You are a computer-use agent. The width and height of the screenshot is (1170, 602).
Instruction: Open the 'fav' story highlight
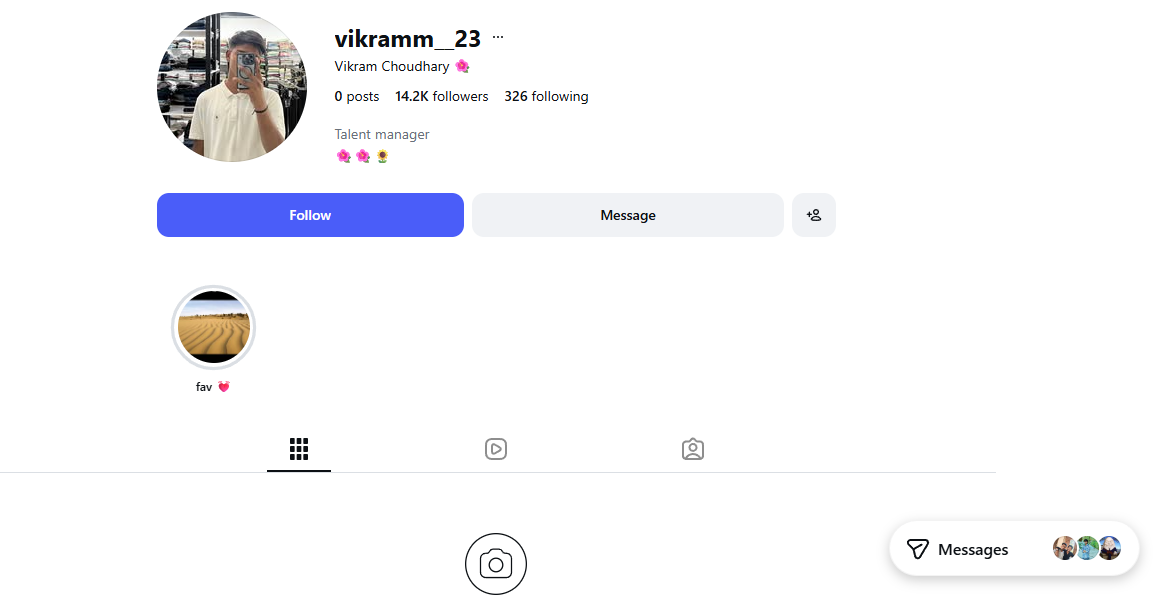214,328
